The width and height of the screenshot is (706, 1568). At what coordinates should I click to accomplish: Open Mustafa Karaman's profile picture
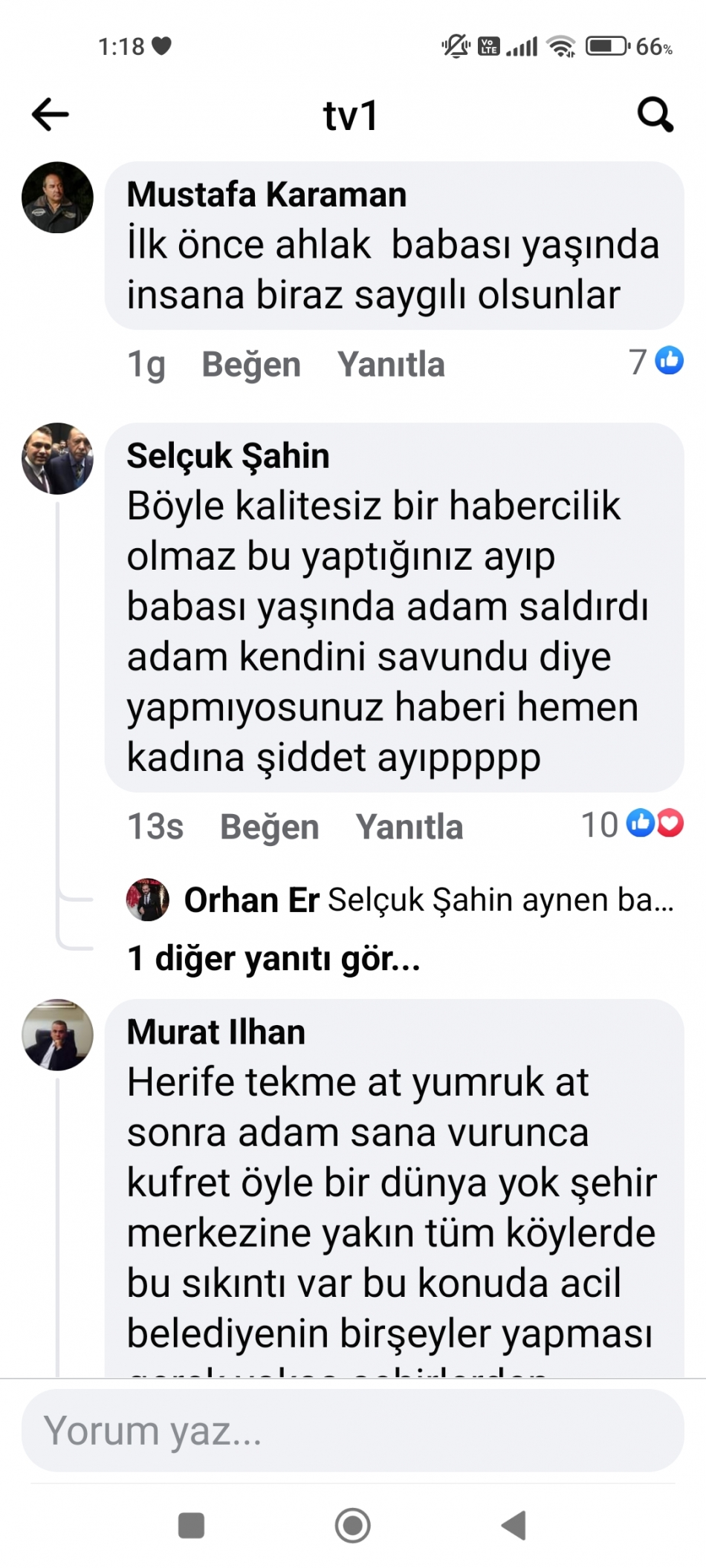(57, 198)
